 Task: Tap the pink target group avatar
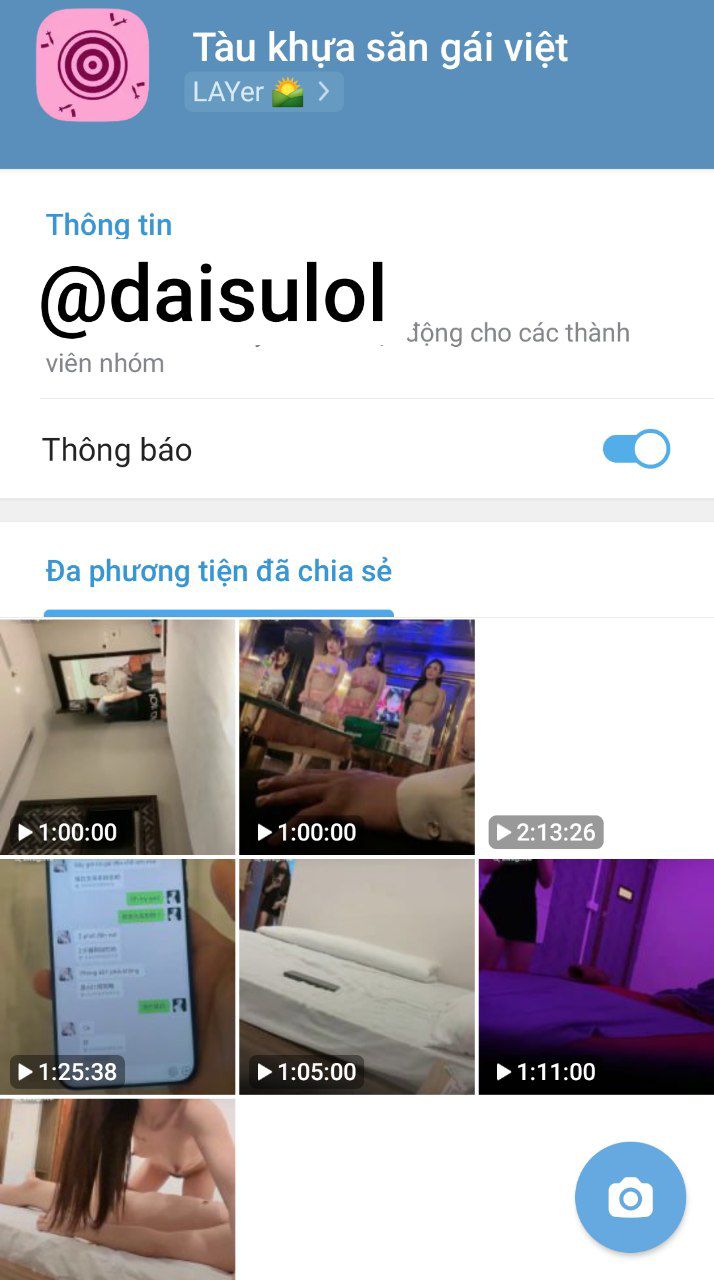point(92,65)
